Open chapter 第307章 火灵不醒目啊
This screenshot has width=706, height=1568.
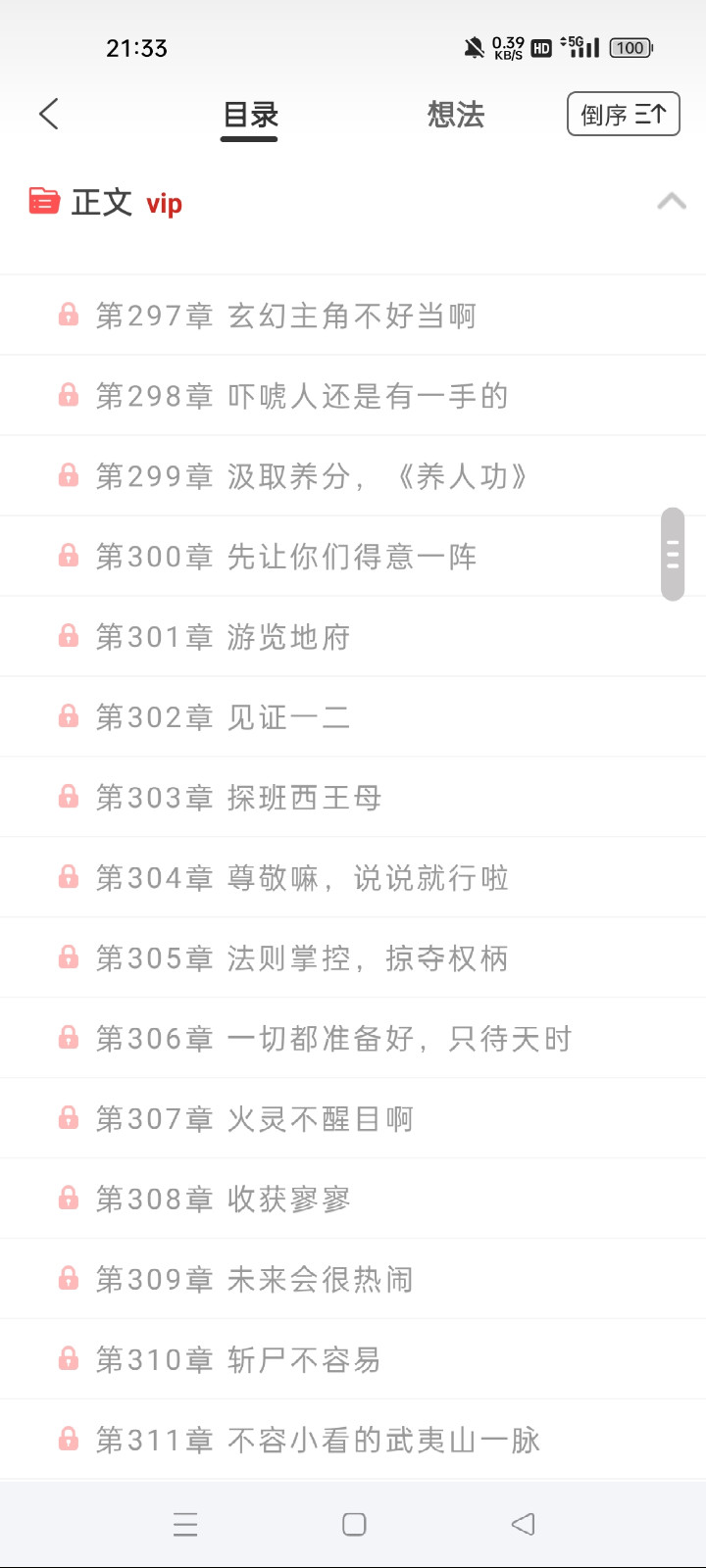pos(254,1119)
